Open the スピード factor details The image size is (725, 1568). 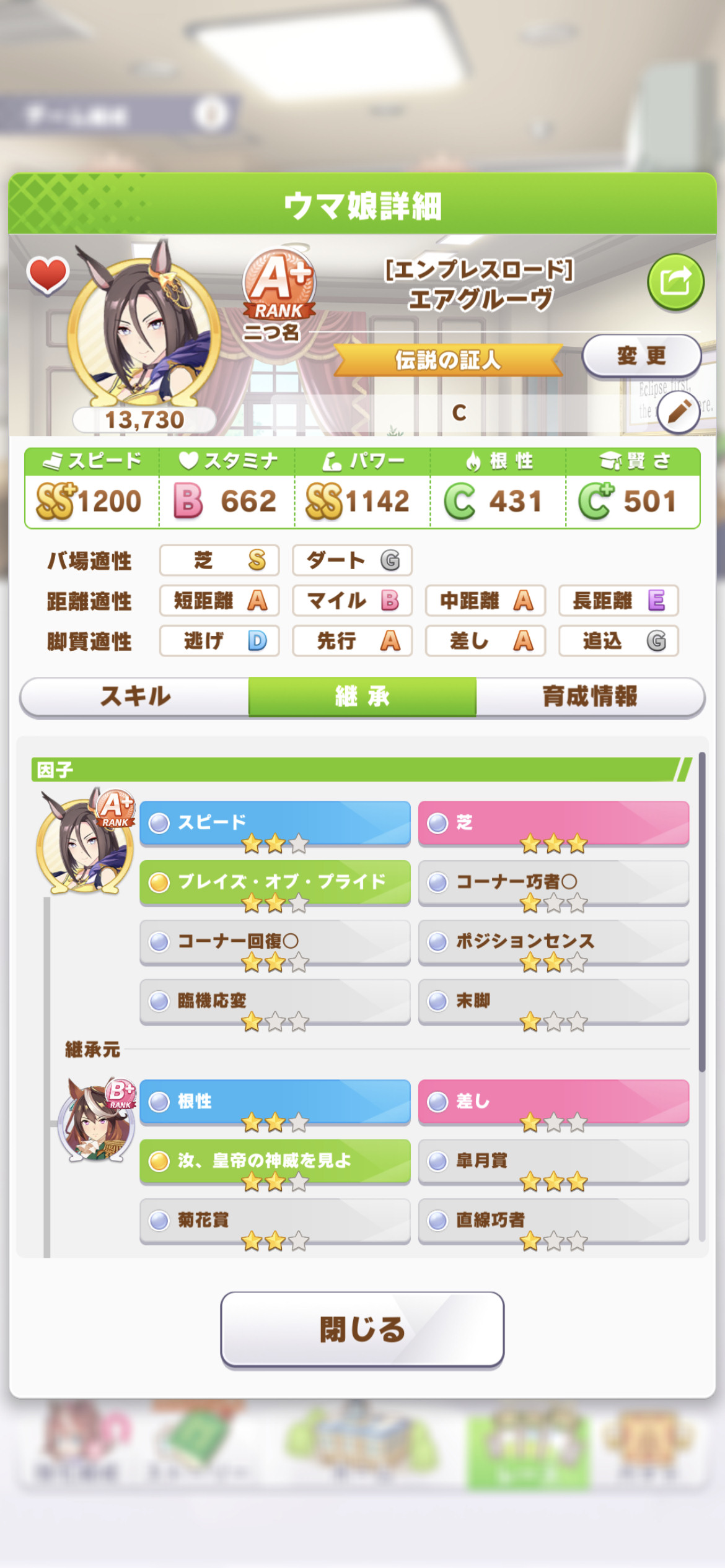(275, 824)
